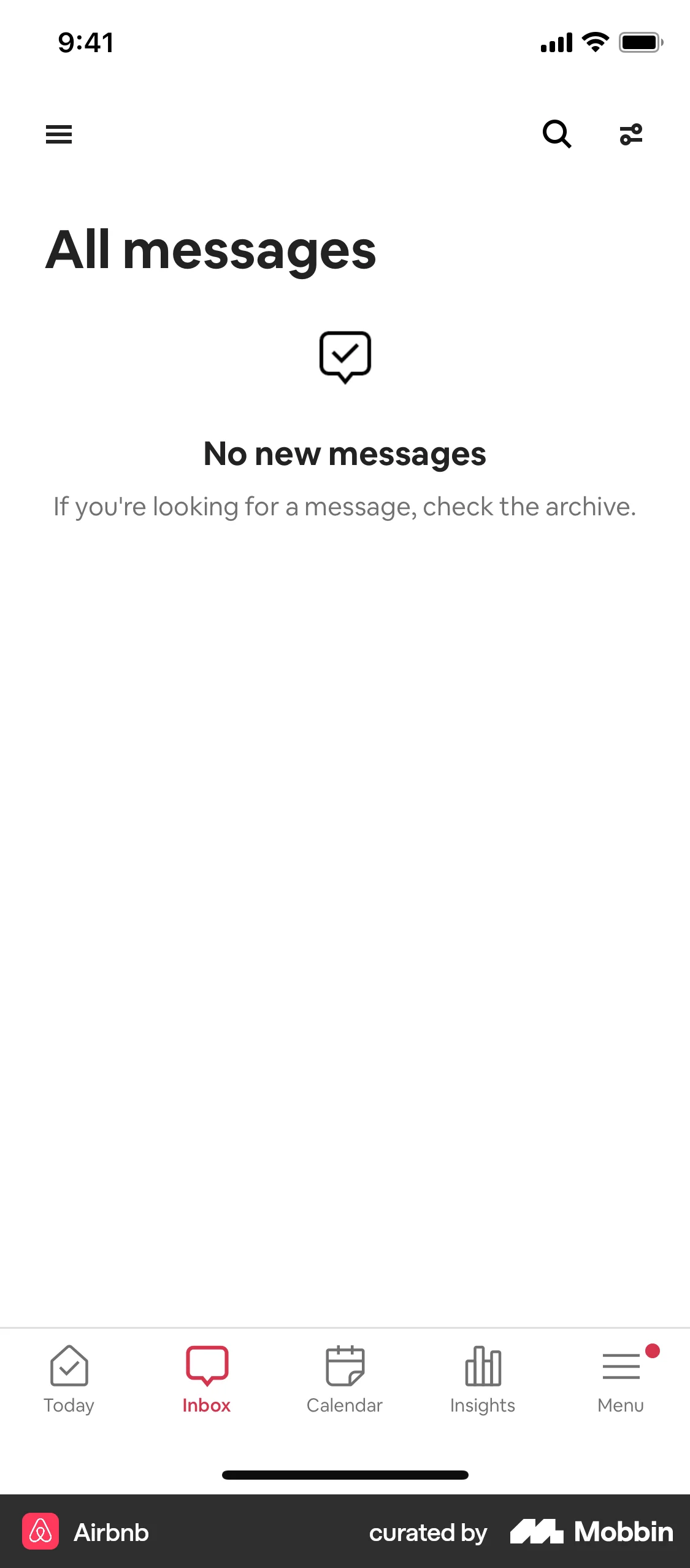Screen dimensions: 690x1568
Task: Open the message filter settings
Action: [631, 134]
